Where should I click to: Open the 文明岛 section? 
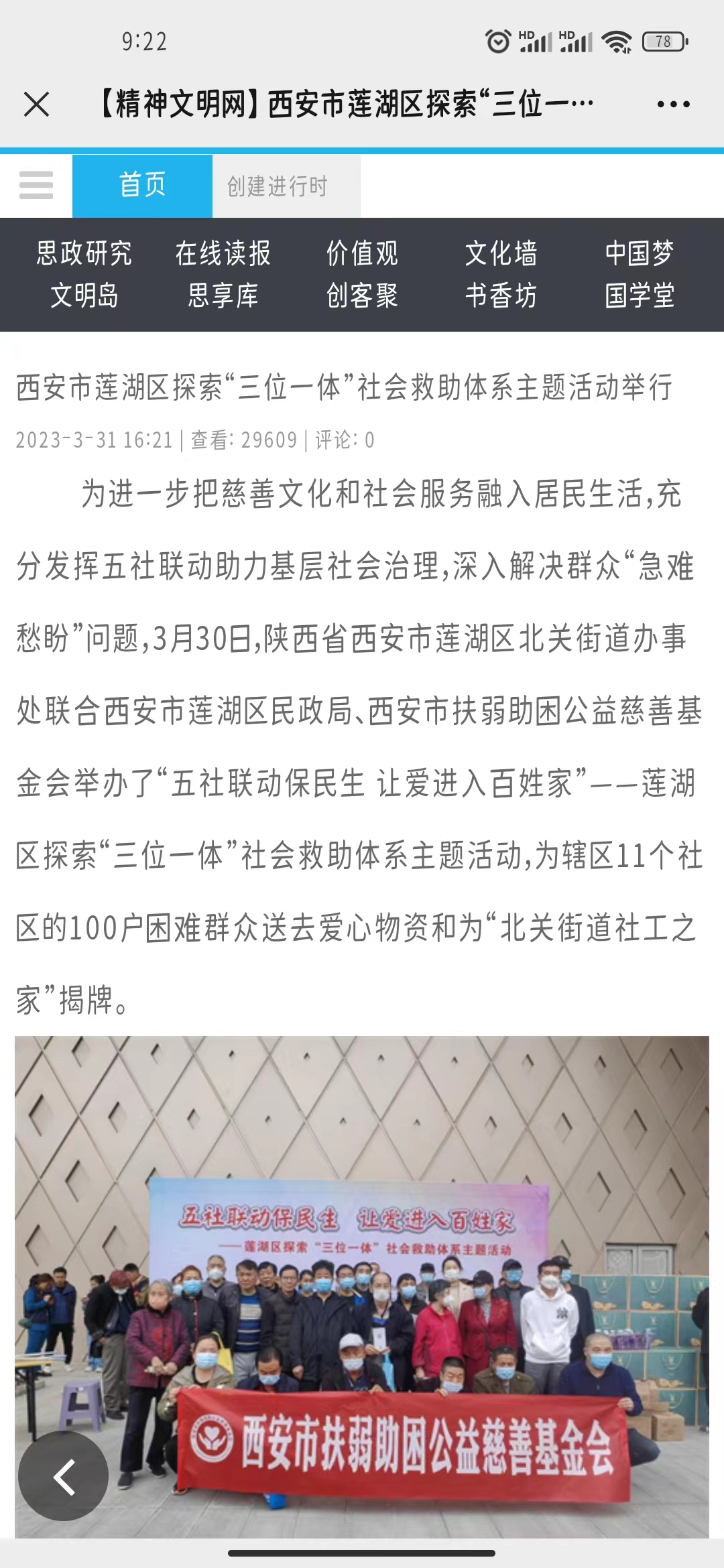[x=84, y=296]
